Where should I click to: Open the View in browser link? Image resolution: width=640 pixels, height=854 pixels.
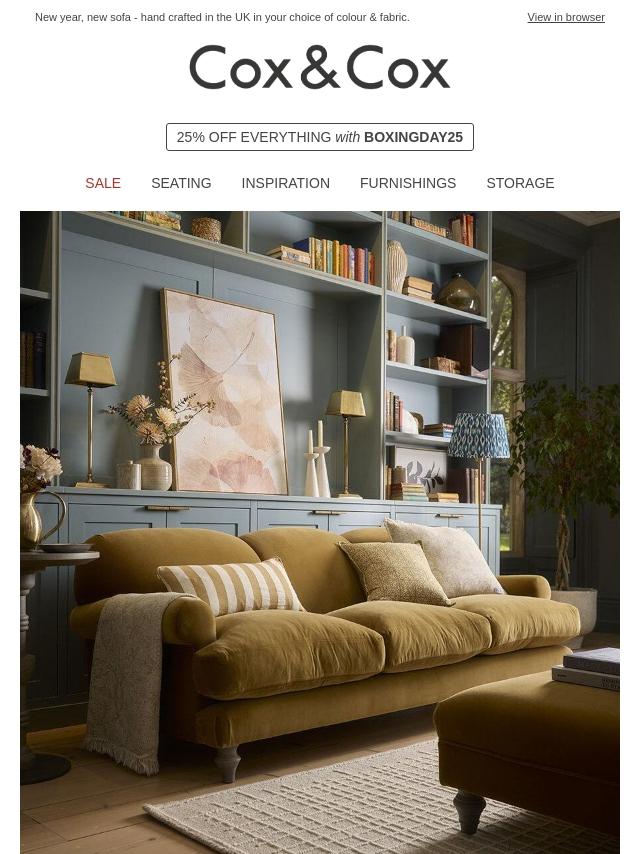click(x=565, y=17)
